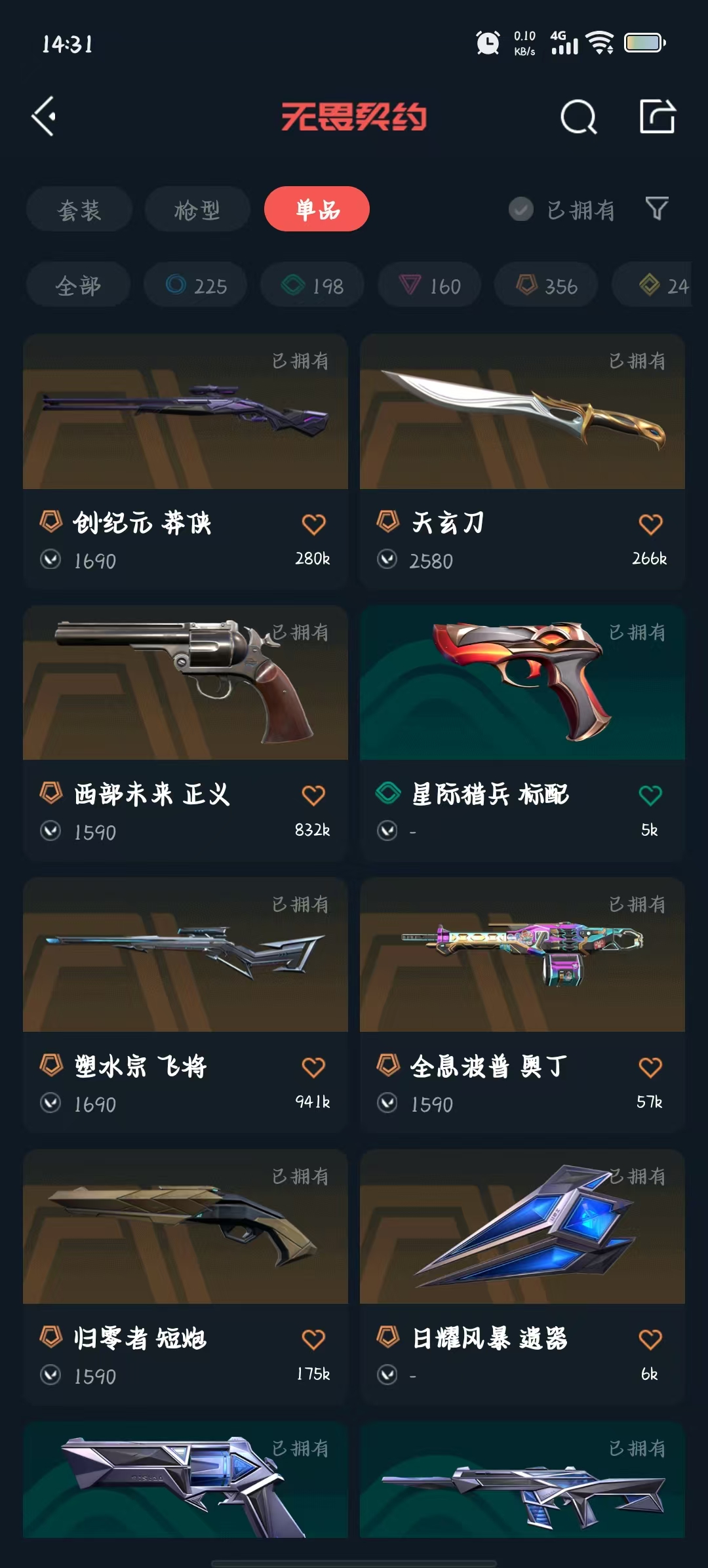Filter by the orange 356 rarity chip

pyautogui.click(x=546, y=285)
